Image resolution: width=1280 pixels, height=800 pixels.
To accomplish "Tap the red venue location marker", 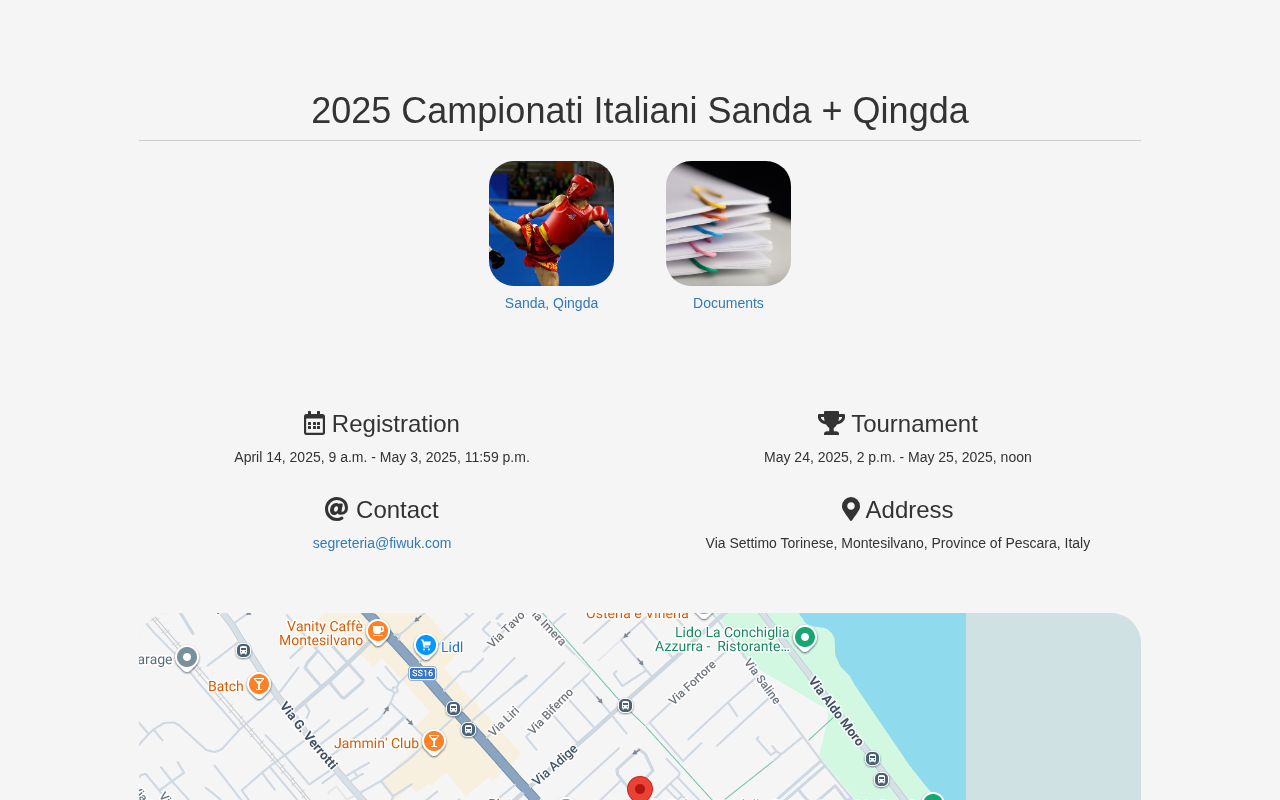I will 640,788.
